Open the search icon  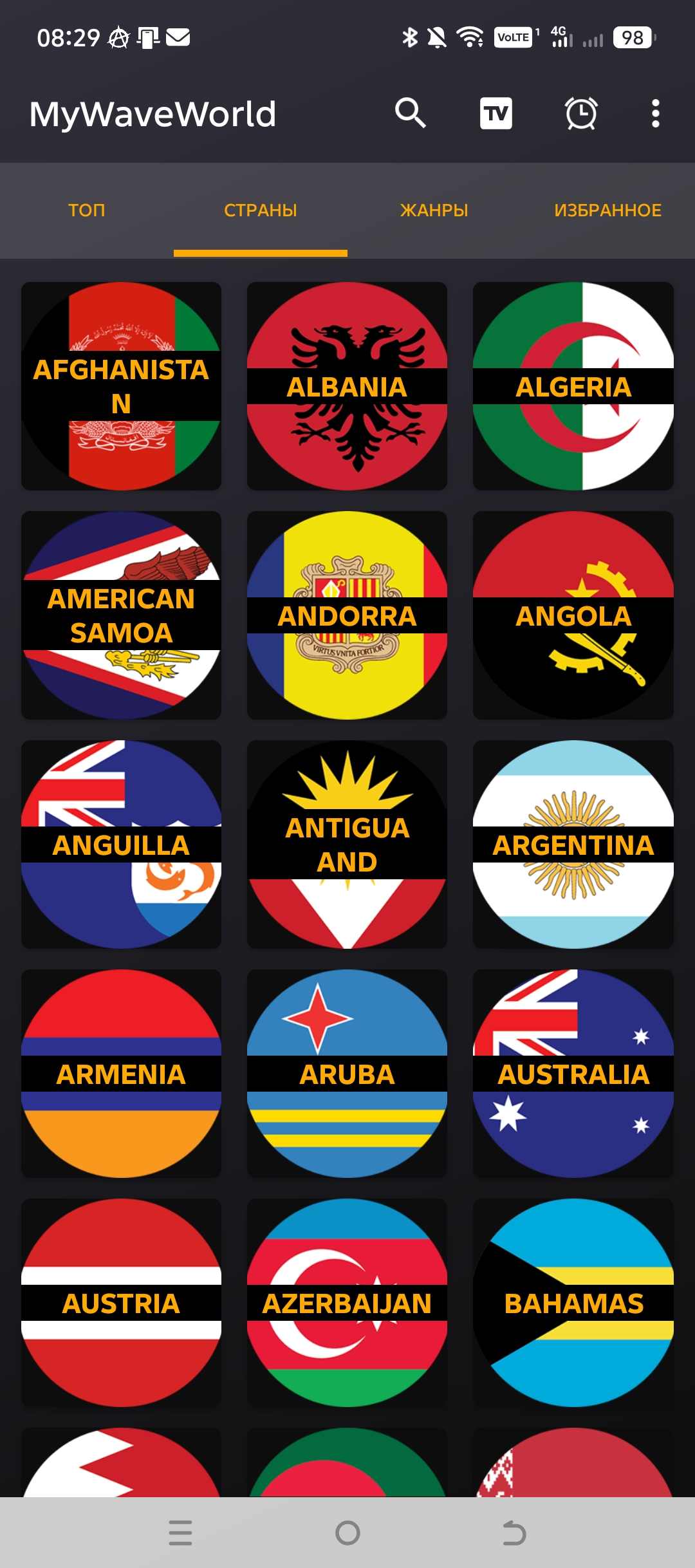click(x=410, y=113)
